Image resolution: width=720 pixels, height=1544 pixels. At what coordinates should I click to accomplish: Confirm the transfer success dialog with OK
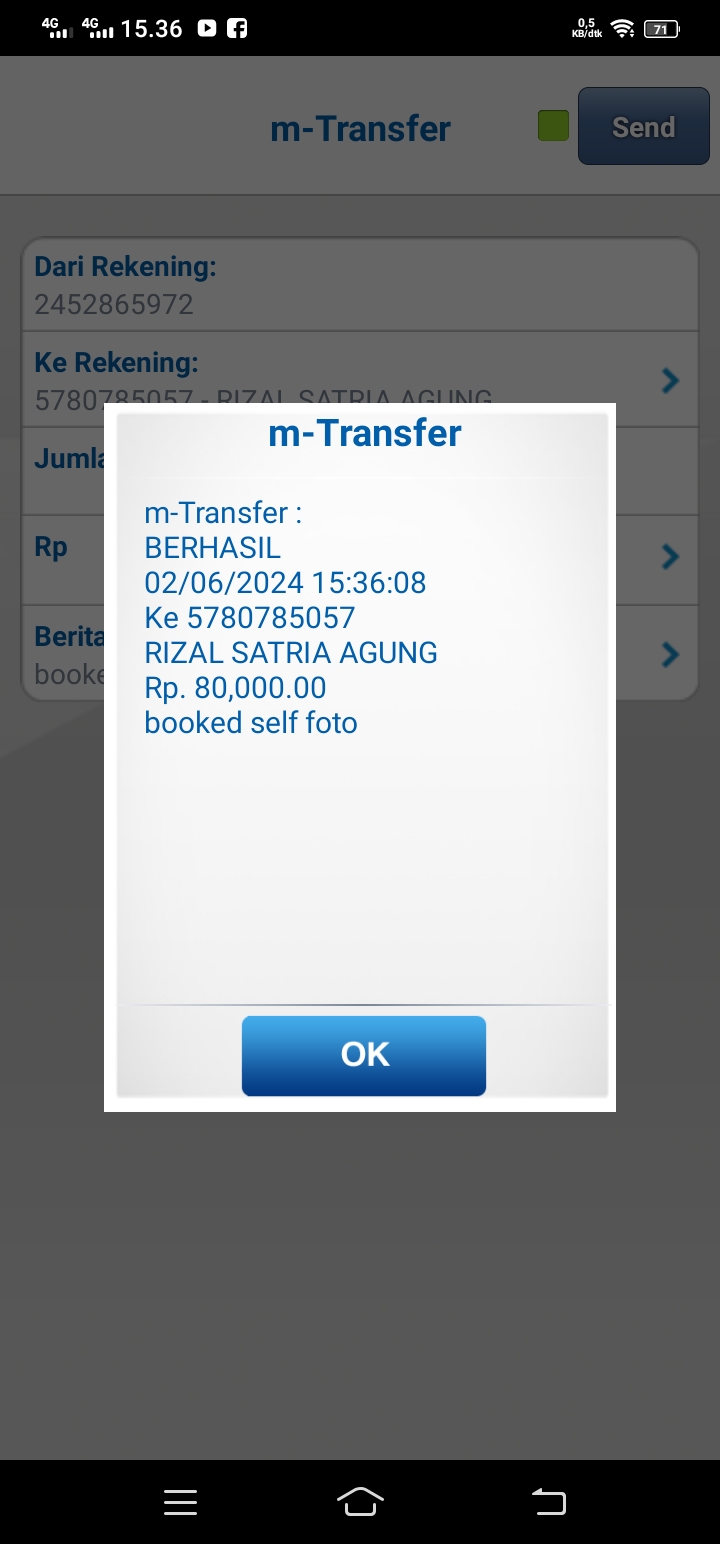pyautogui.click(x=364, y=1055)
